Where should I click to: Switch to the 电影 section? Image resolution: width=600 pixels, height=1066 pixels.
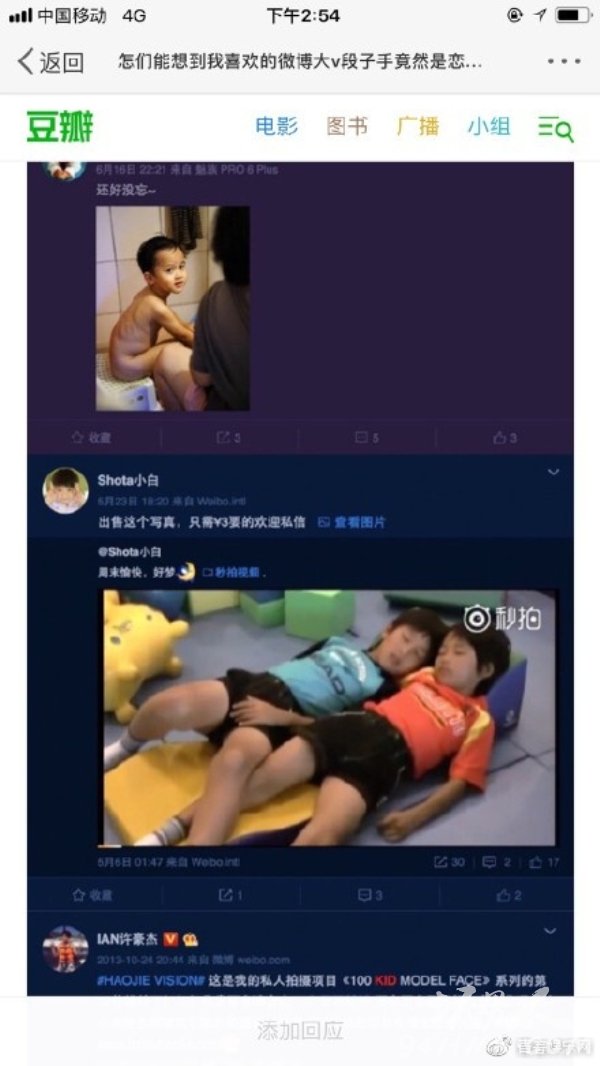coord(277,126)
